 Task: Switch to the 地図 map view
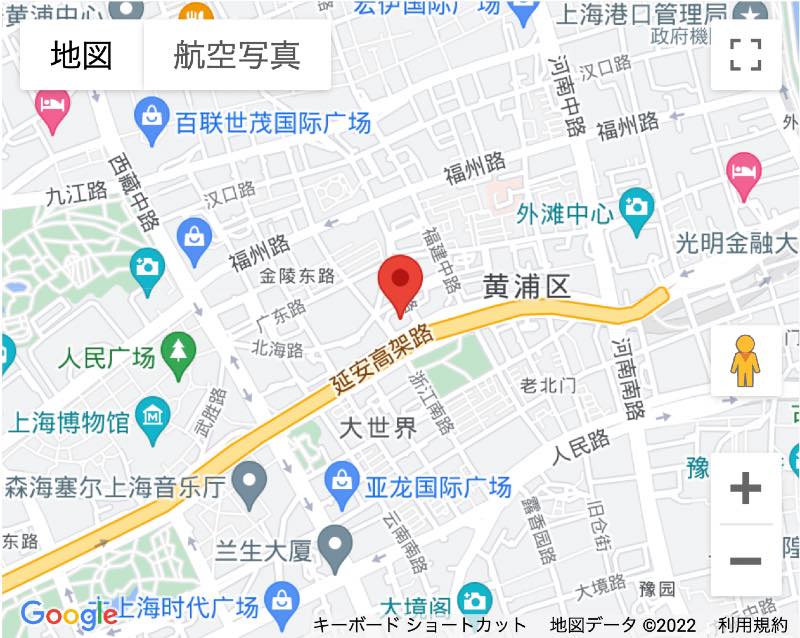pyautogui.click(x=82, y=55)
